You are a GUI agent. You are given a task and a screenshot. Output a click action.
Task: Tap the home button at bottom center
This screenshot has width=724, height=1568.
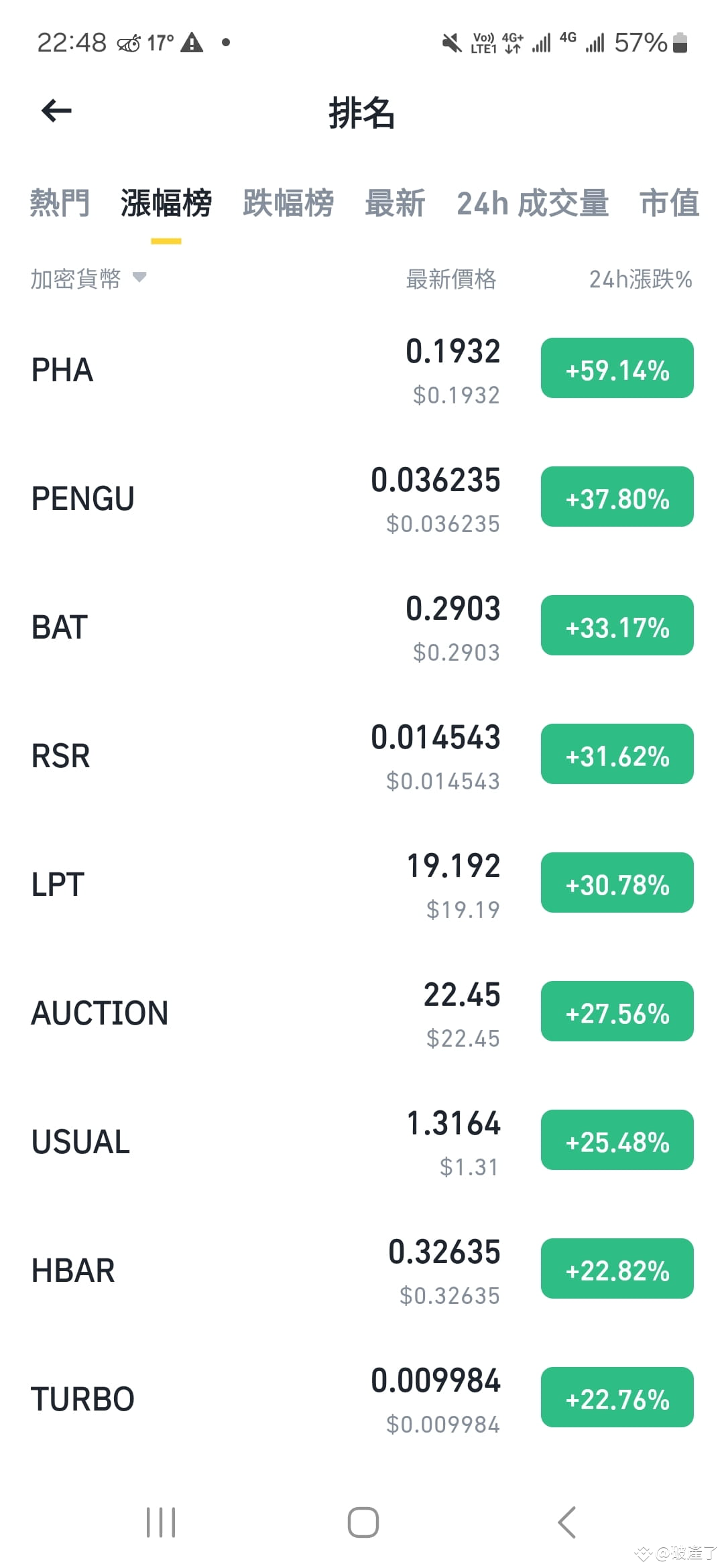pos(362,1522)
